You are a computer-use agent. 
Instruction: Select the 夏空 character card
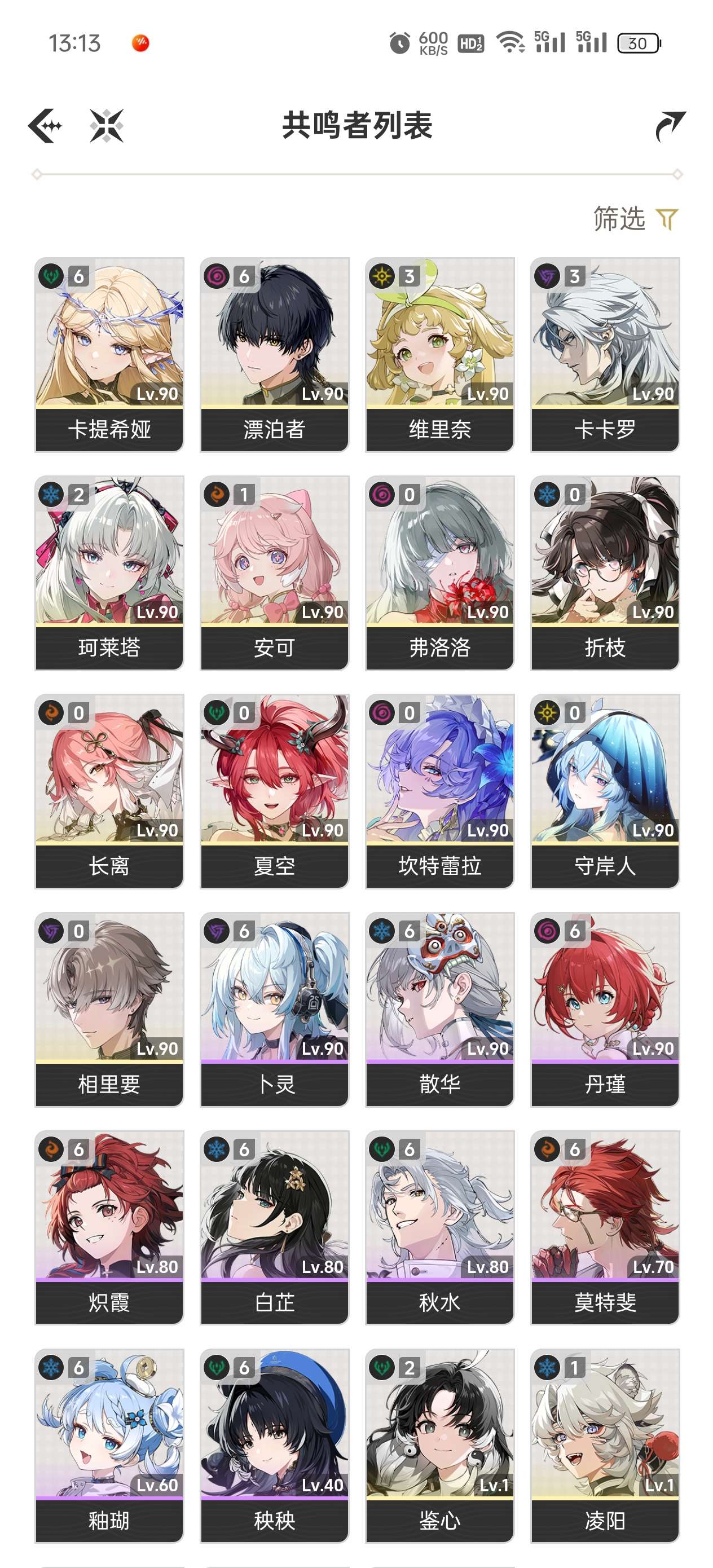tap(275, 791)
